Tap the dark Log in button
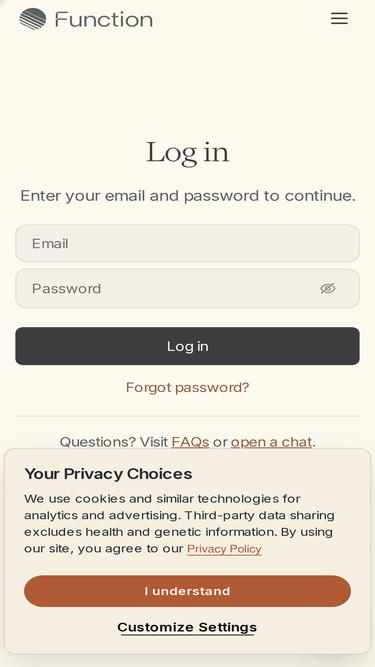Image resolution: width=375 pixels, height=667 pixels. (188, 346)
